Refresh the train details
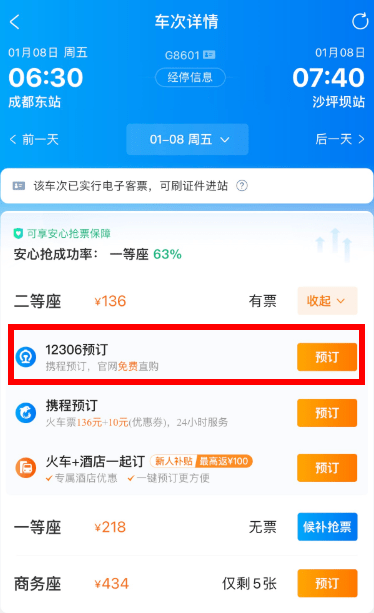 [x=360, y=22]
